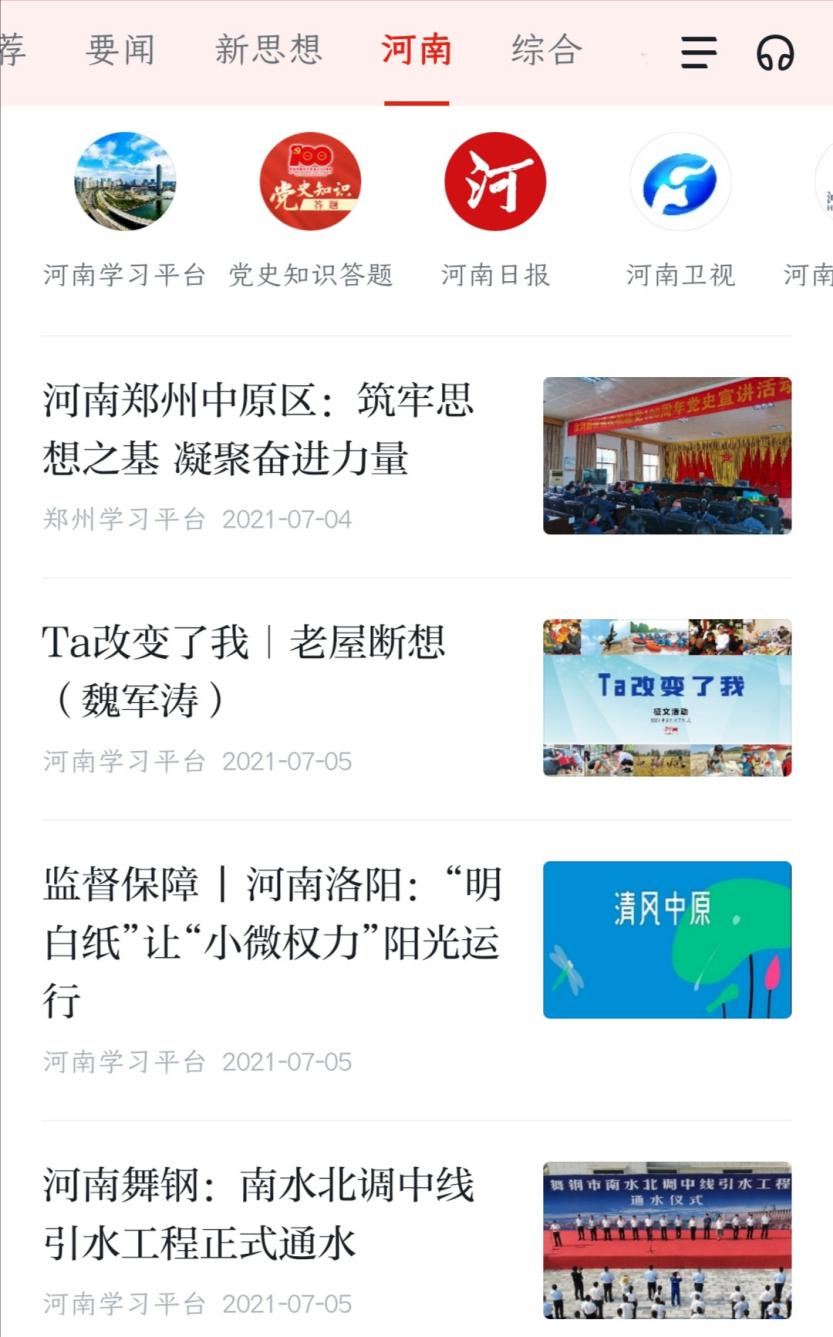Open 河南日报 shortcut
Image resolution: width=833 pixels, height=1337 pixels.
pyautogui.click(x=495, y=182)
